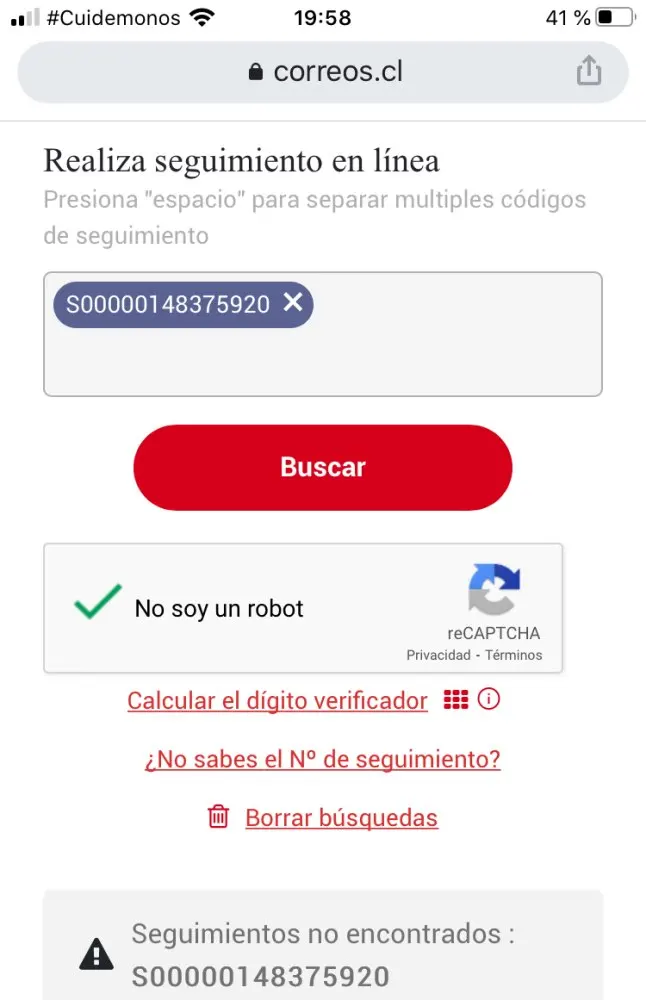Tap the share icon in address bar
Viewport: 646px width, 1000px height.
click(589, 71)
